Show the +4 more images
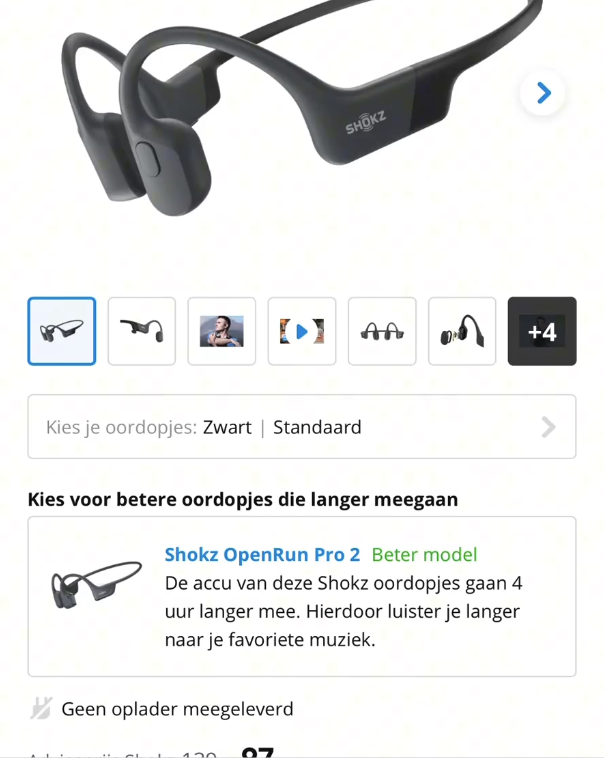 click(x=542, y=331)
